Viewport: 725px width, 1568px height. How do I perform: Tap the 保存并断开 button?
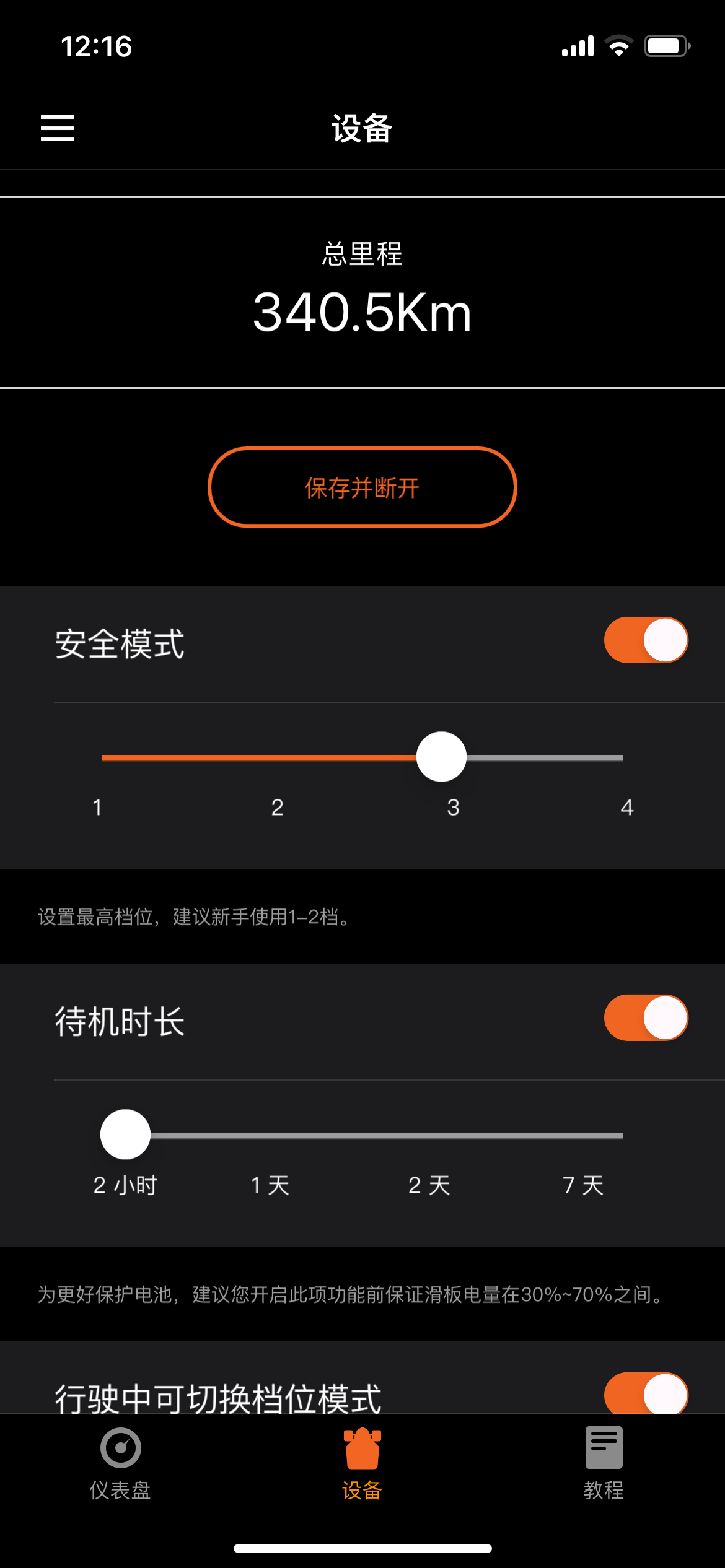click(362, 487)
